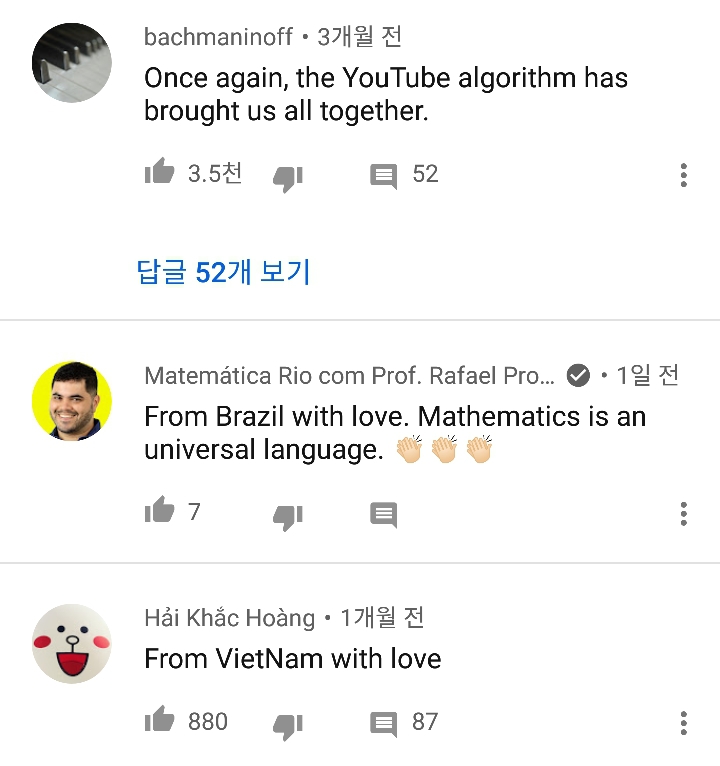
Task: Open options menu on Matemática Rio comment
Action: [683, 513]
